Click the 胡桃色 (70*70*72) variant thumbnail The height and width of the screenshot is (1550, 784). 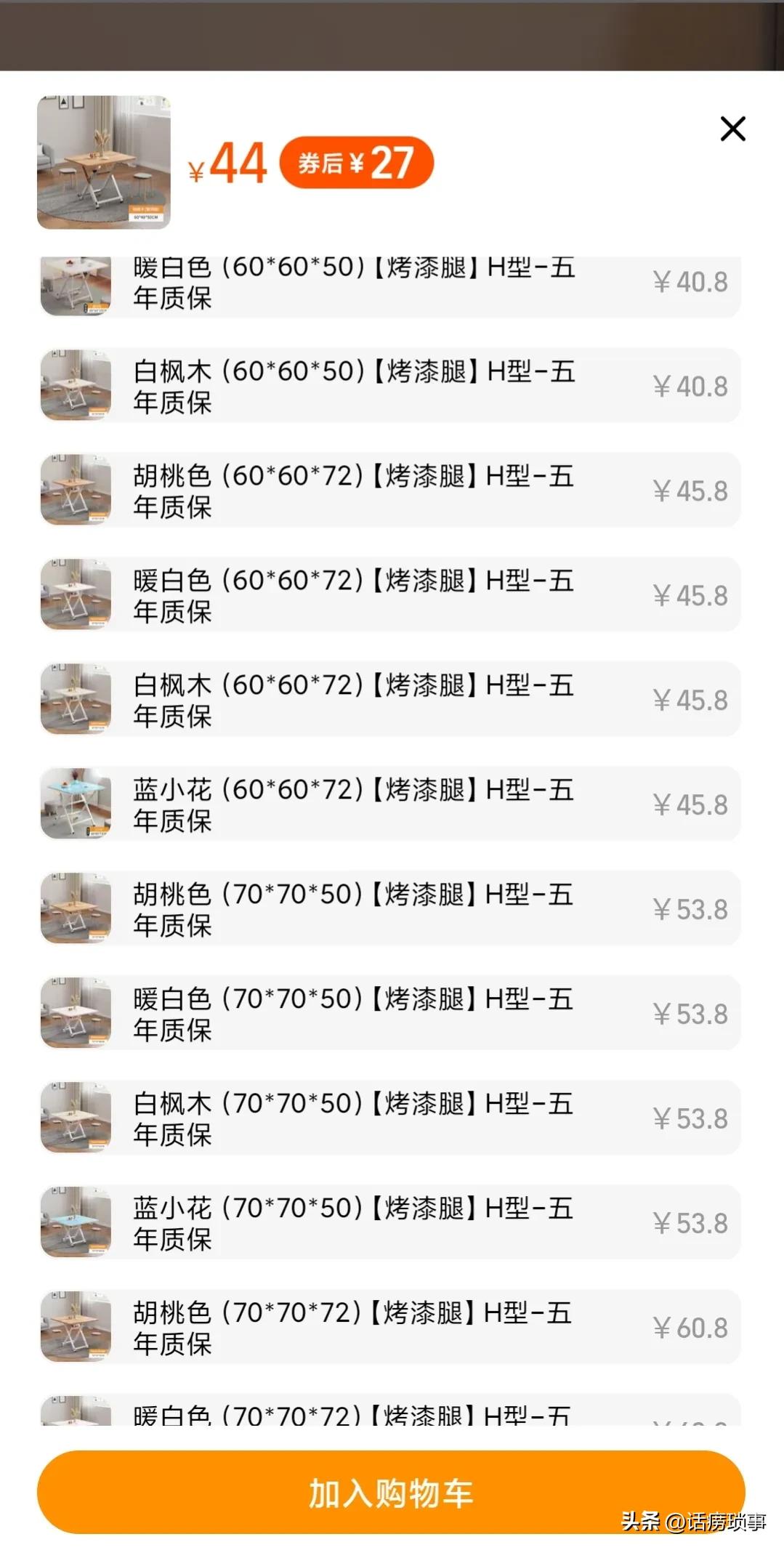75,1327
